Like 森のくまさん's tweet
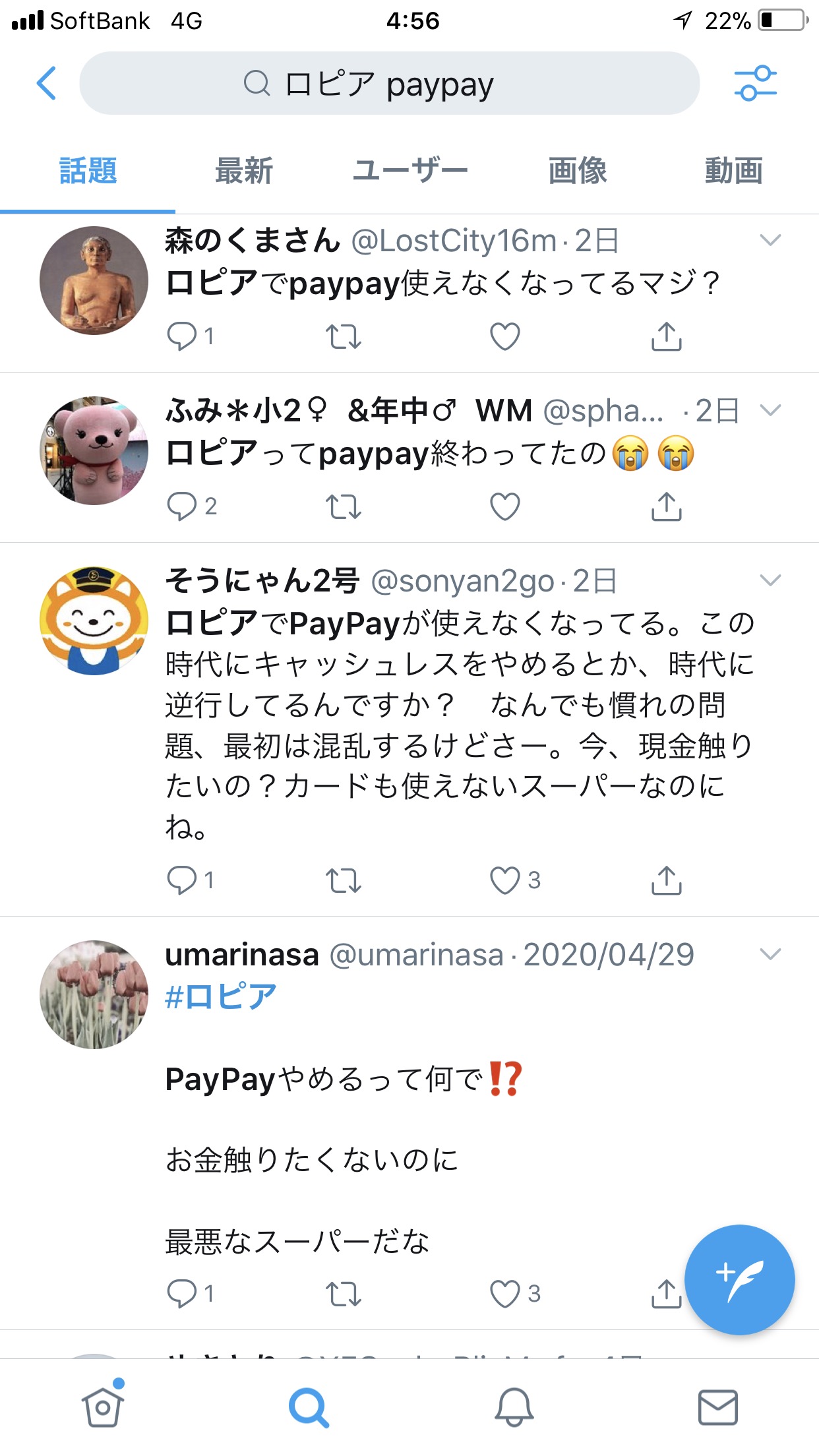 505,336
